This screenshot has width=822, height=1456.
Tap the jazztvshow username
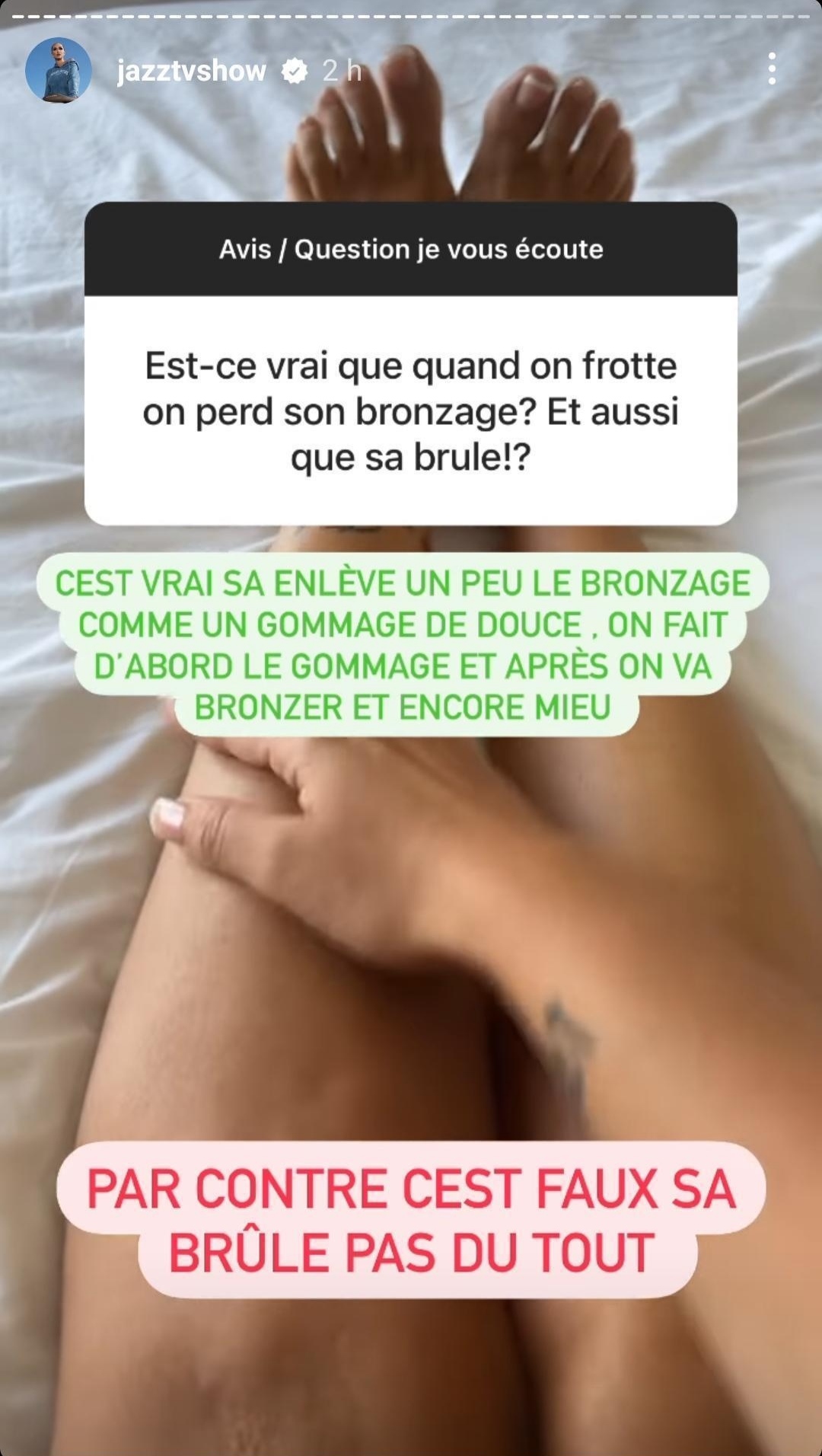(x=192, y=71)
